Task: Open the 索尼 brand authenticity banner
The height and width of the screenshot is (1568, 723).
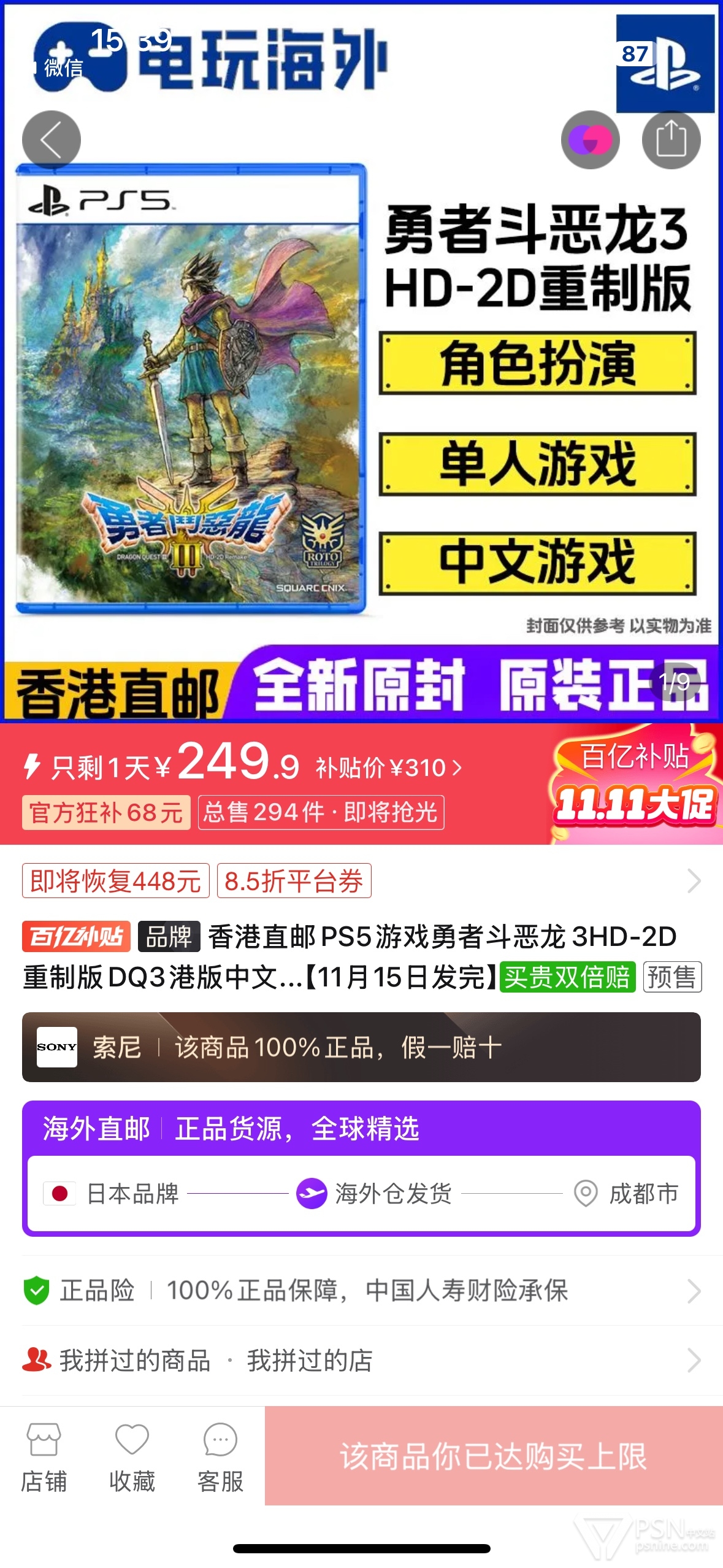Action: 361,1047
